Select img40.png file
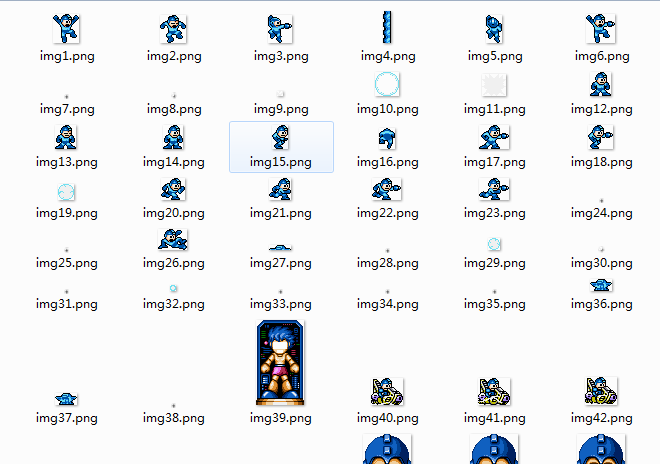Screen dimensions: 660x464 coord(387,391)
